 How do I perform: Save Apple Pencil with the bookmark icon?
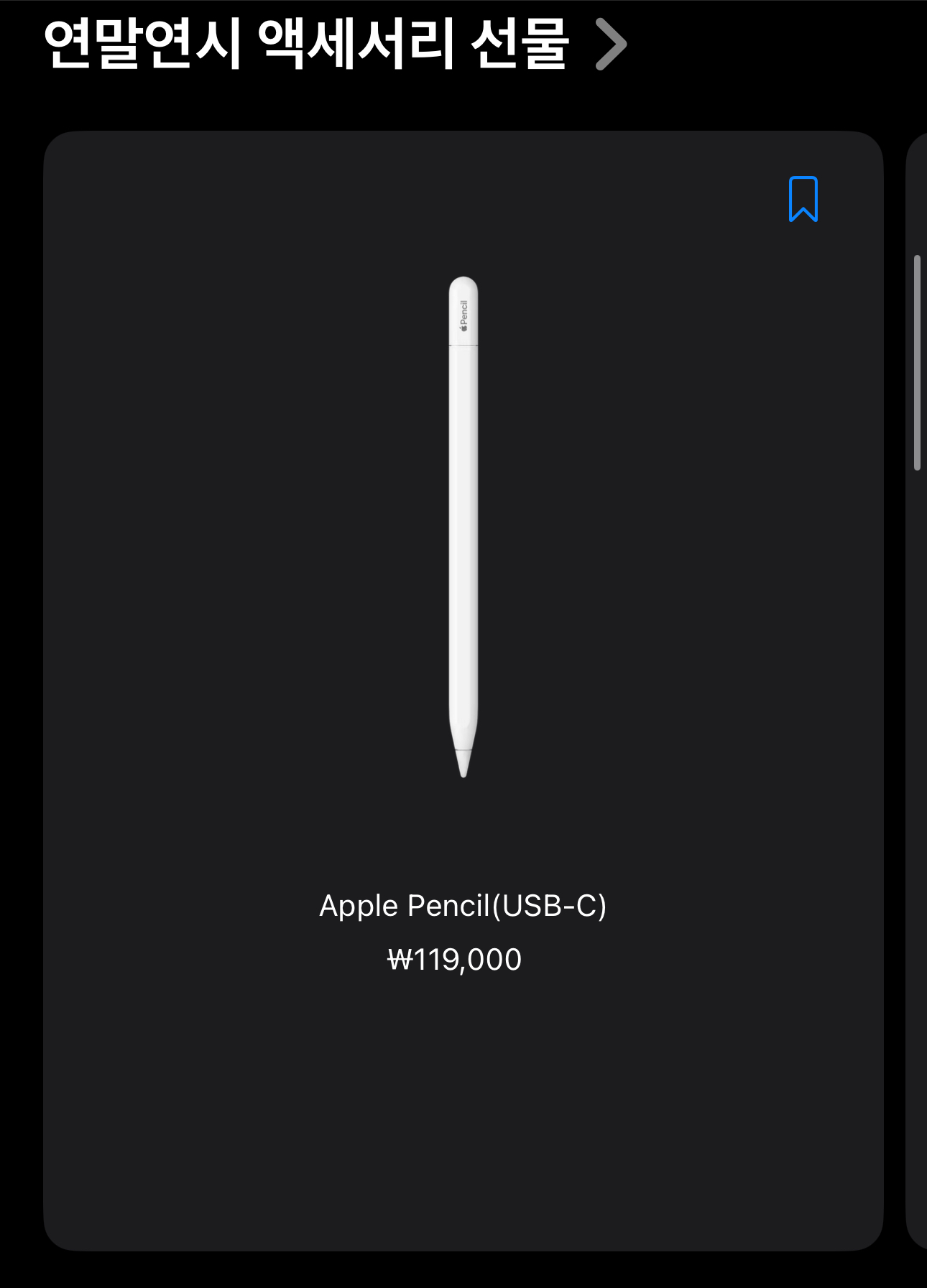pos(803,199)
